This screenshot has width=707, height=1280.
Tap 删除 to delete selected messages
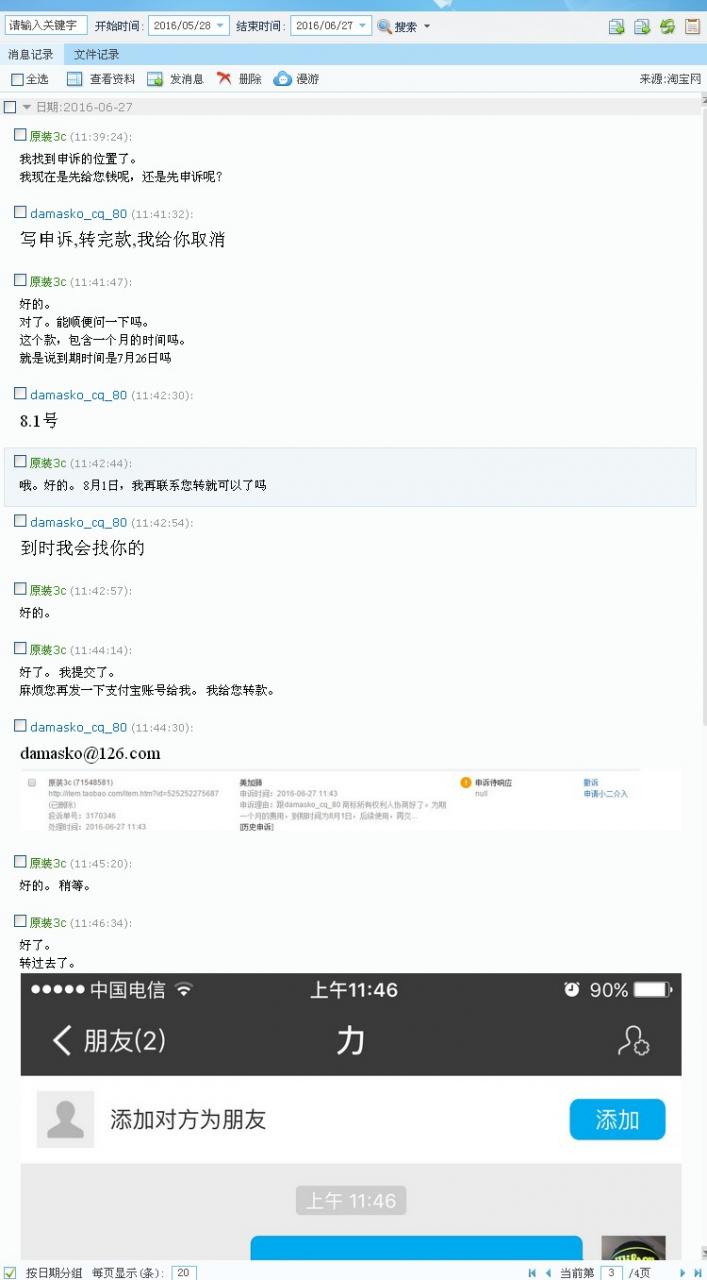click(x=240, y=79)
